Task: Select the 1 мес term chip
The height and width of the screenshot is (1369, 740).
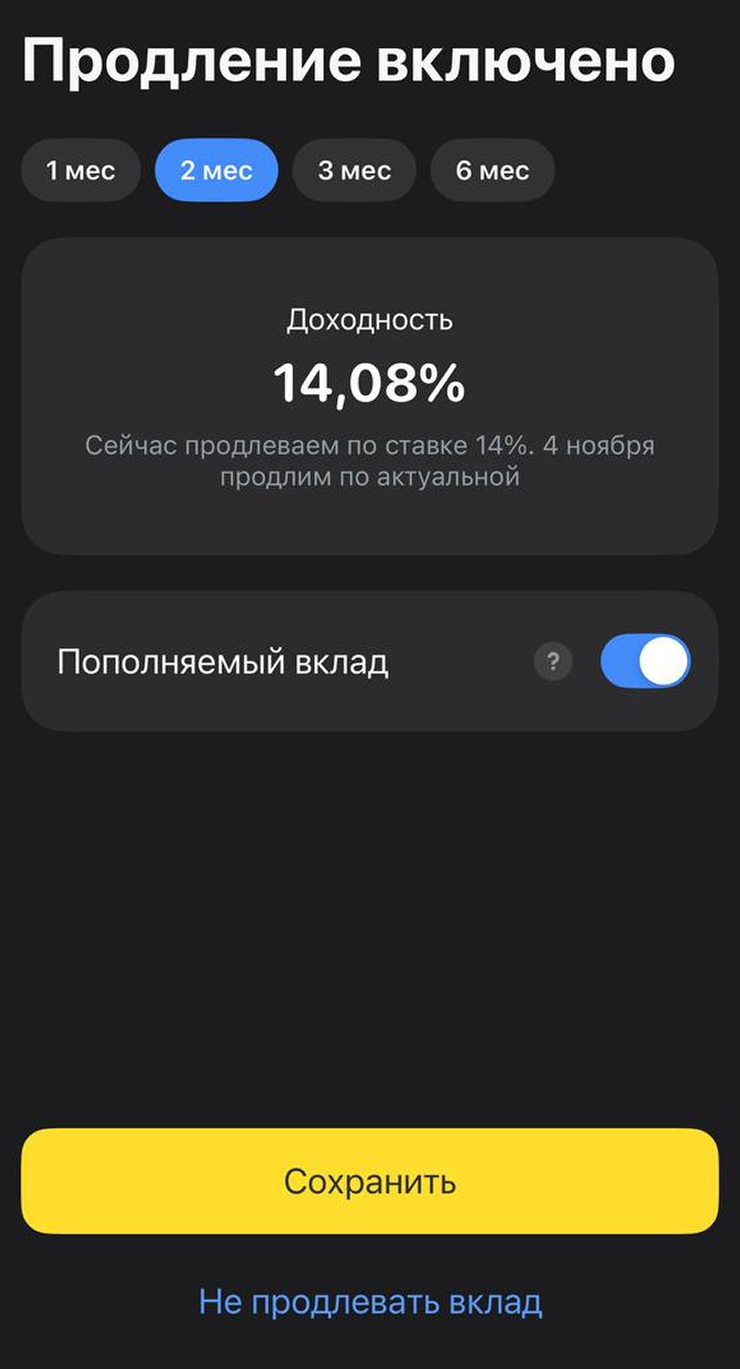Action: [x=80, y=170]
